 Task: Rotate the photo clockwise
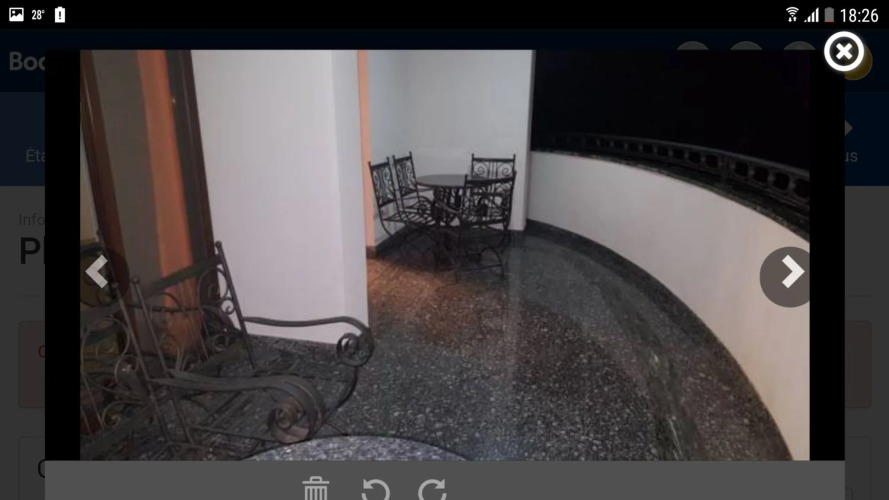432,489
